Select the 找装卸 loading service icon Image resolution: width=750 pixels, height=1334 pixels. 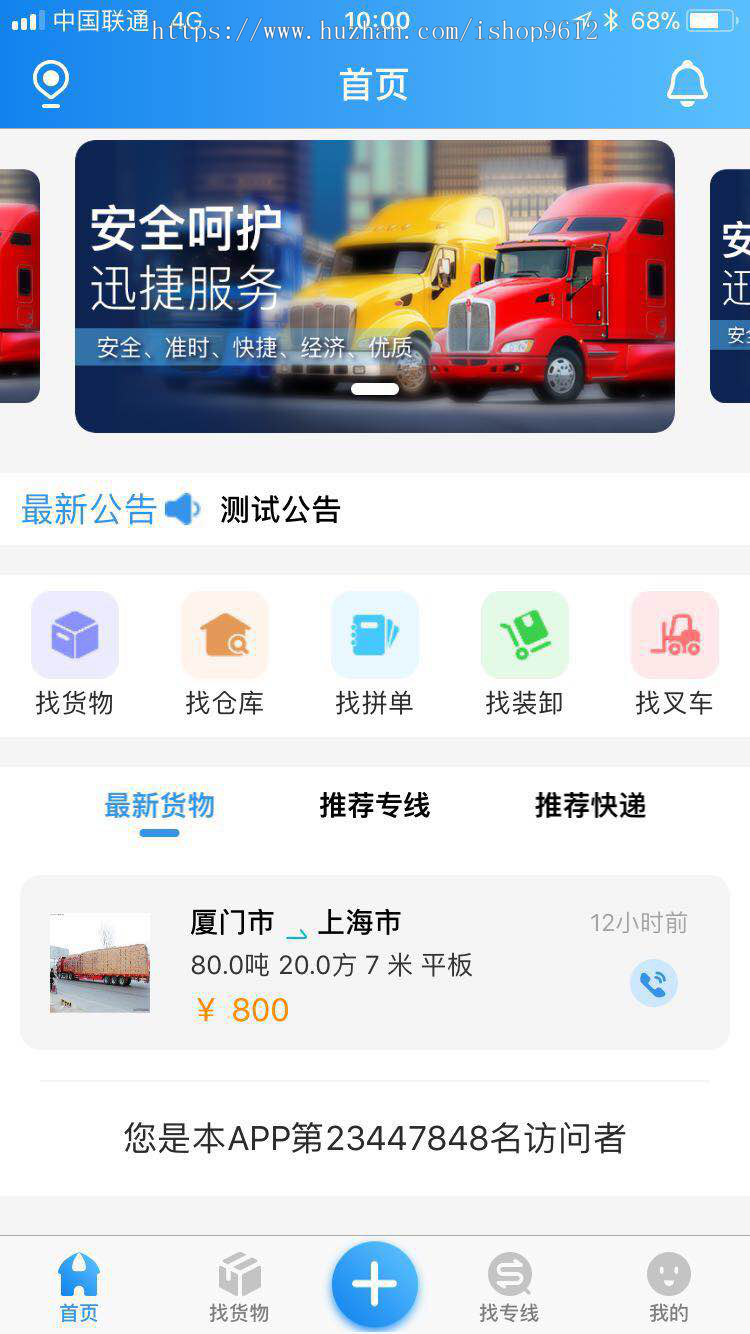click(524, 634)
